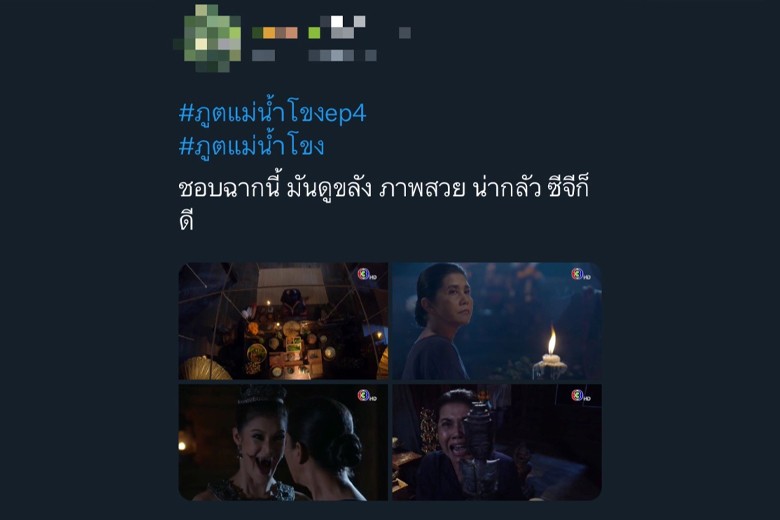Open the #ภูตแม่น้ำโขงep4 hashtag
The height and width of the screenshot is (520, 780).
click(x=272, y=113)
